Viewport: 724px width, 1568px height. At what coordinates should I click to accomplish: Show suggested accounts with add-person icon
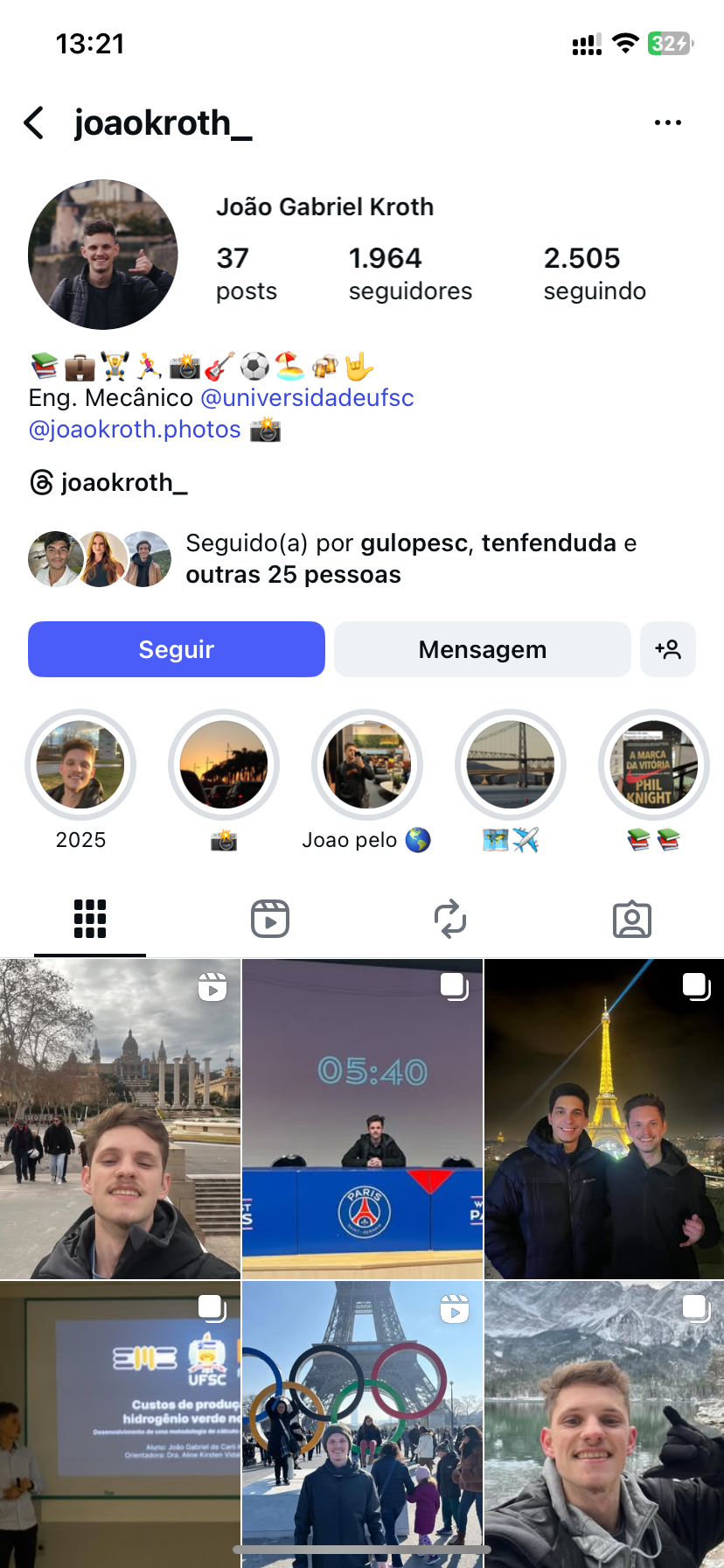pyautogui.click(x=668, y=649)
